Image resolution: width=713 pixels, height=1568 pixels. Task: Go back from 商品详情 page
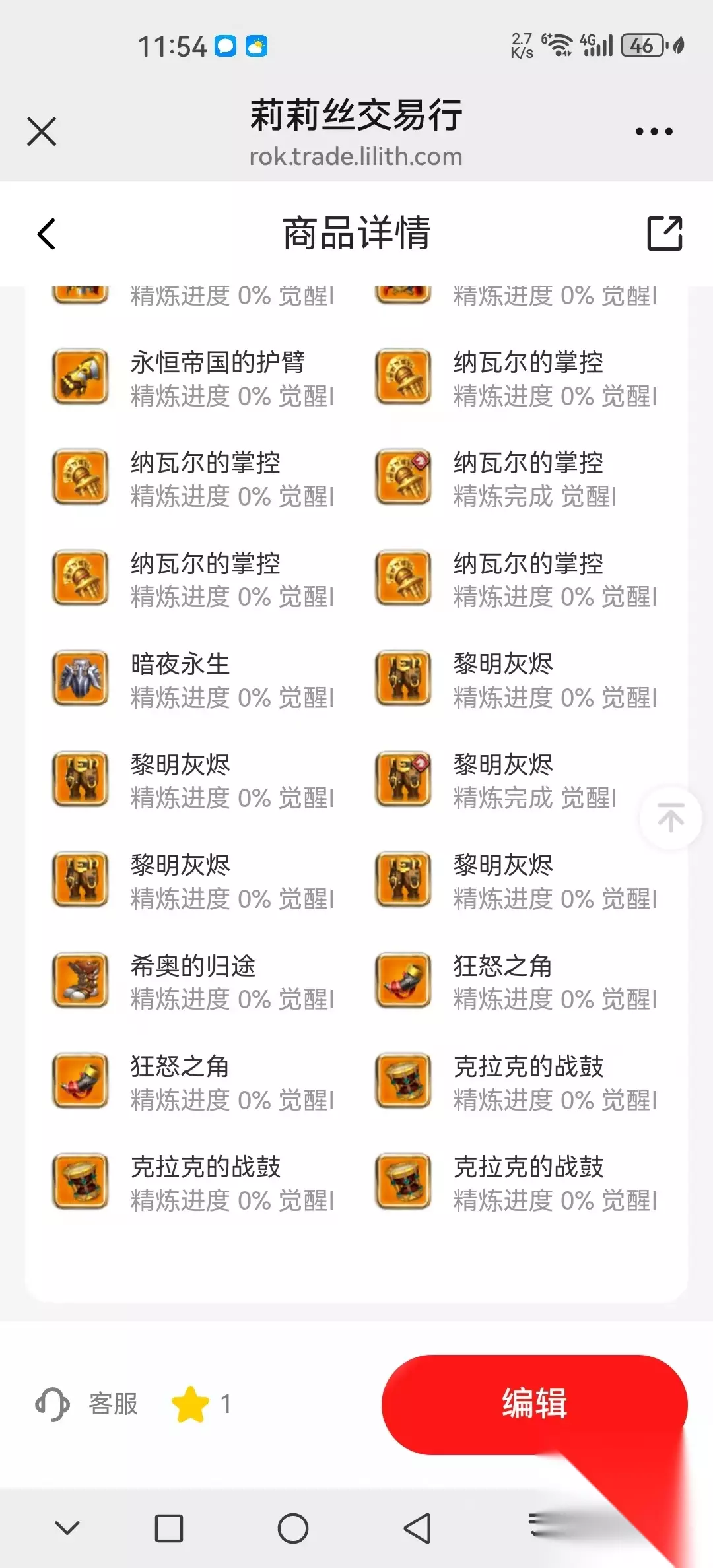point(46,234)
